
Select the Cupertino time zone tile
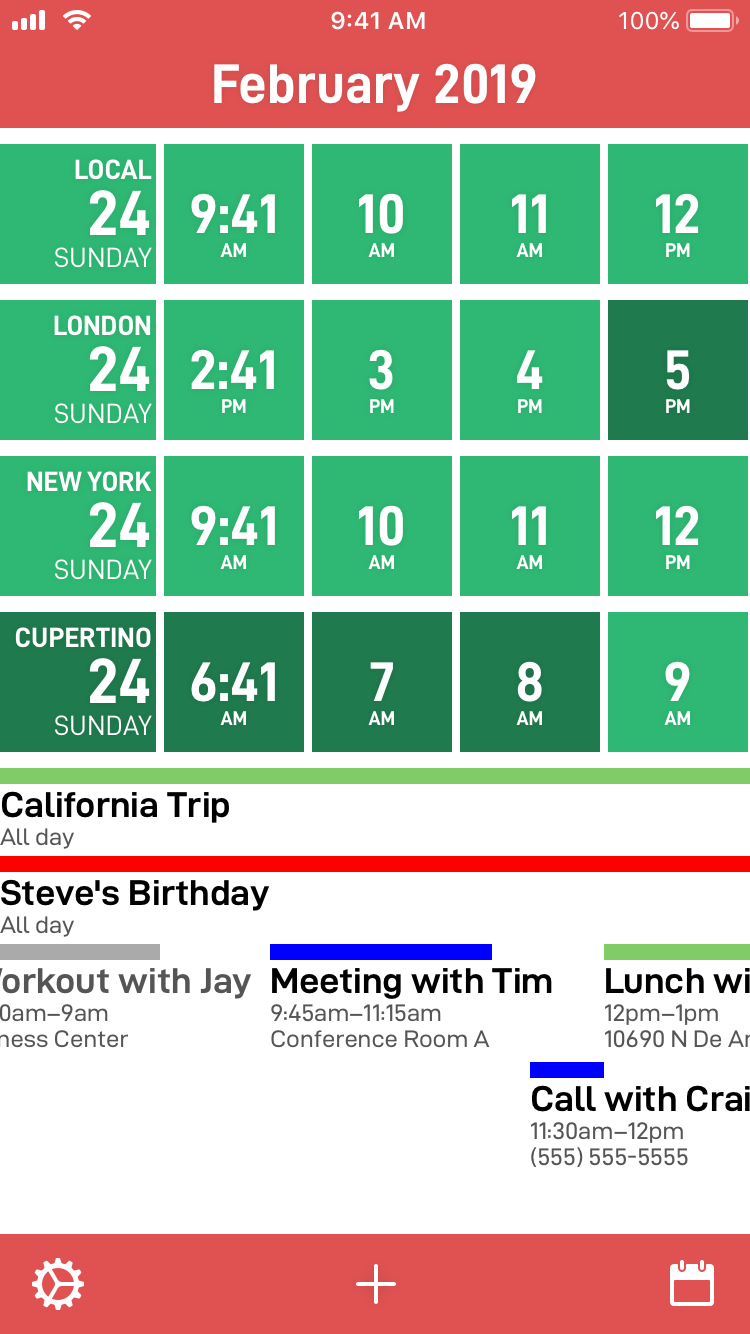tap(78, 682)
